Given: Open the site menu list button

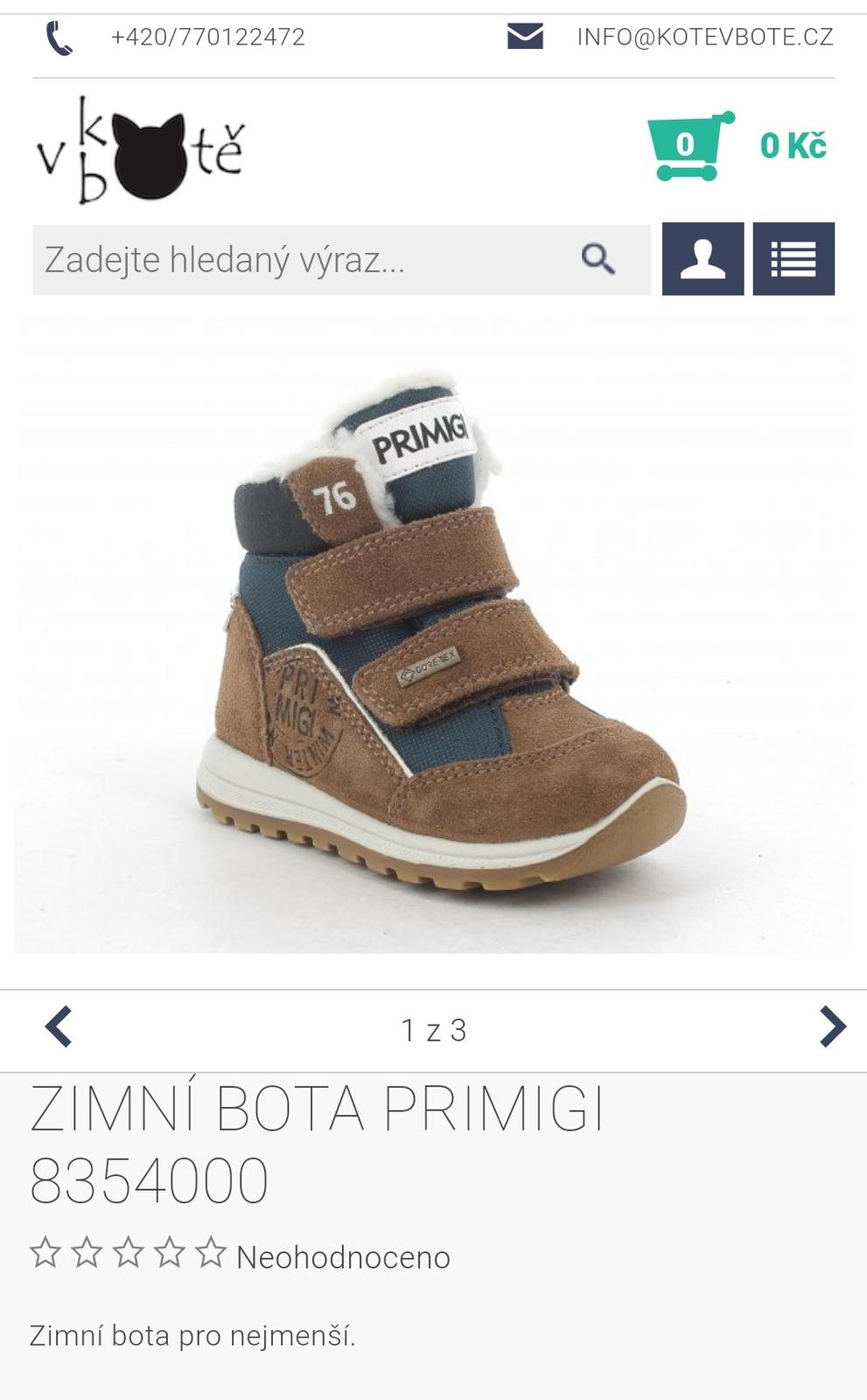Looking at the screenshot, I should [794, 259].
